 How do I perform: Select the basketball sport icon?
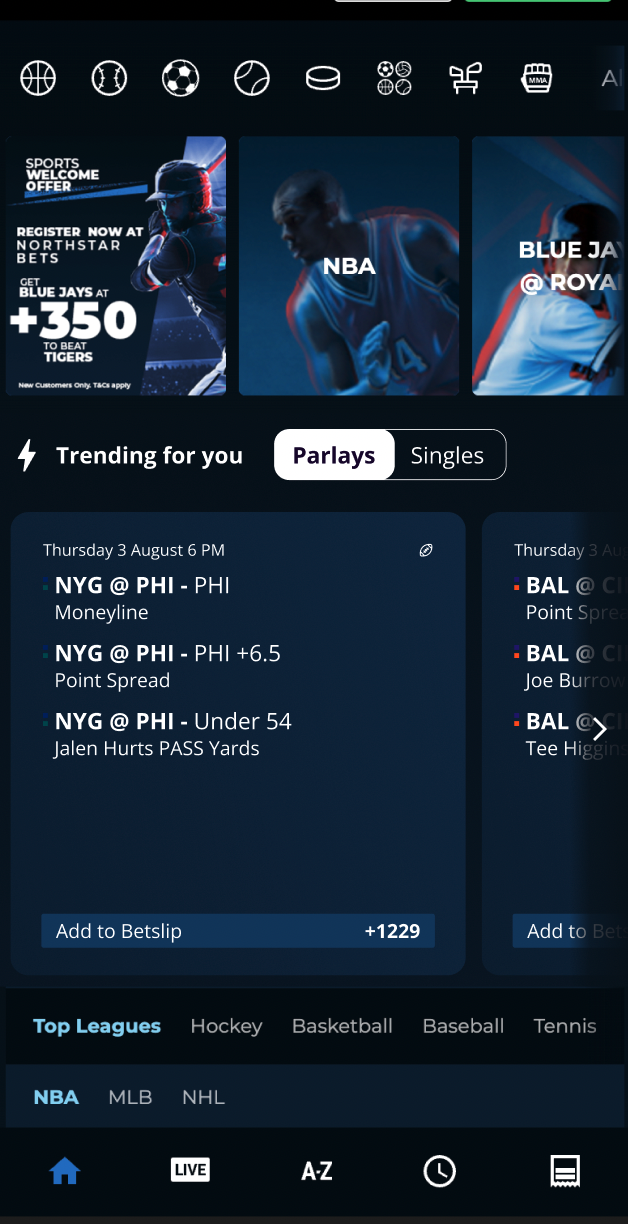pos(38,78)
